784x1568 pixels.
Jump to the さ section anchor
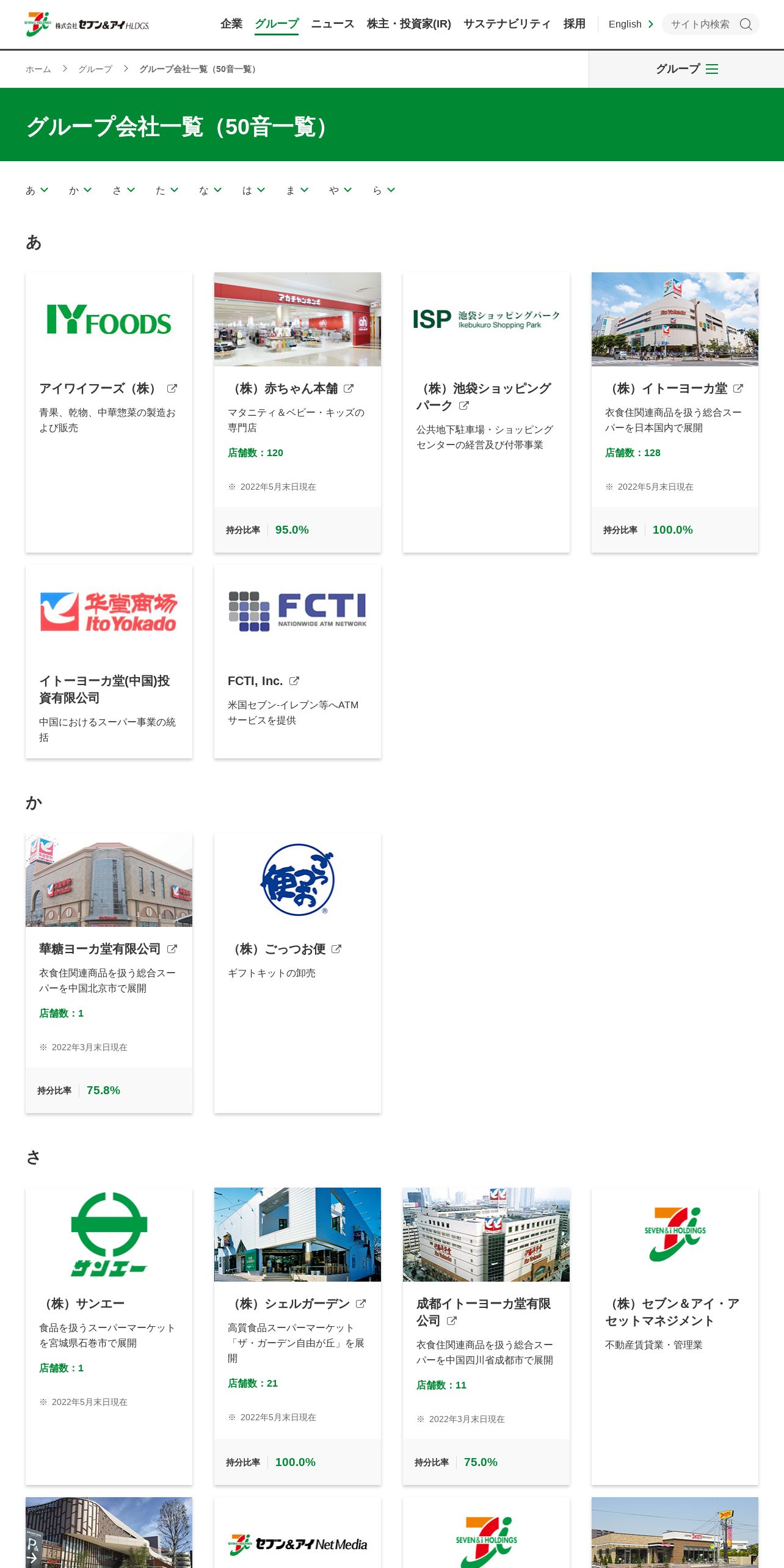[x=123, y=191]
